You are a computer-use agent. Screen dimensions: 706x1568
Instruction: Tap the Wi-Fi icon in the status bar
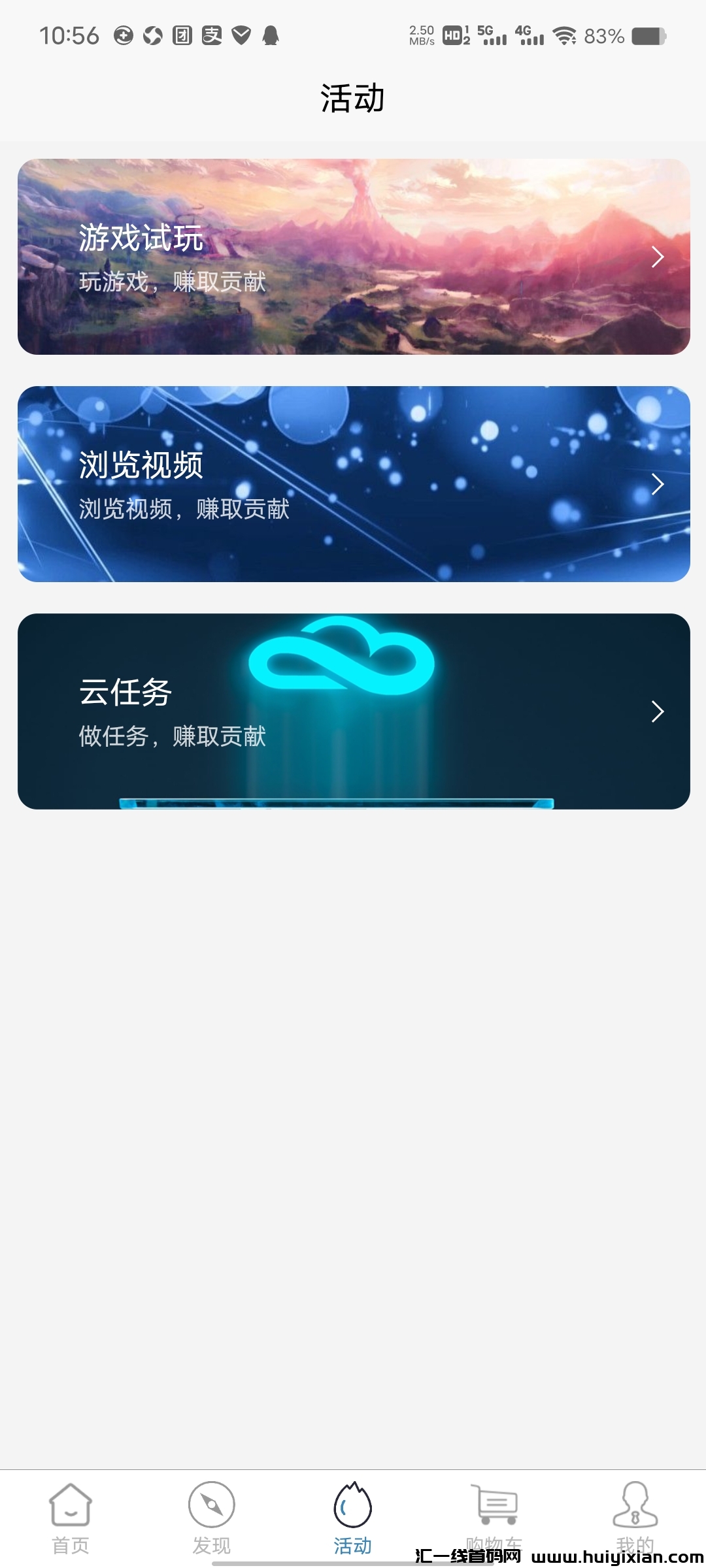[566, 36]
